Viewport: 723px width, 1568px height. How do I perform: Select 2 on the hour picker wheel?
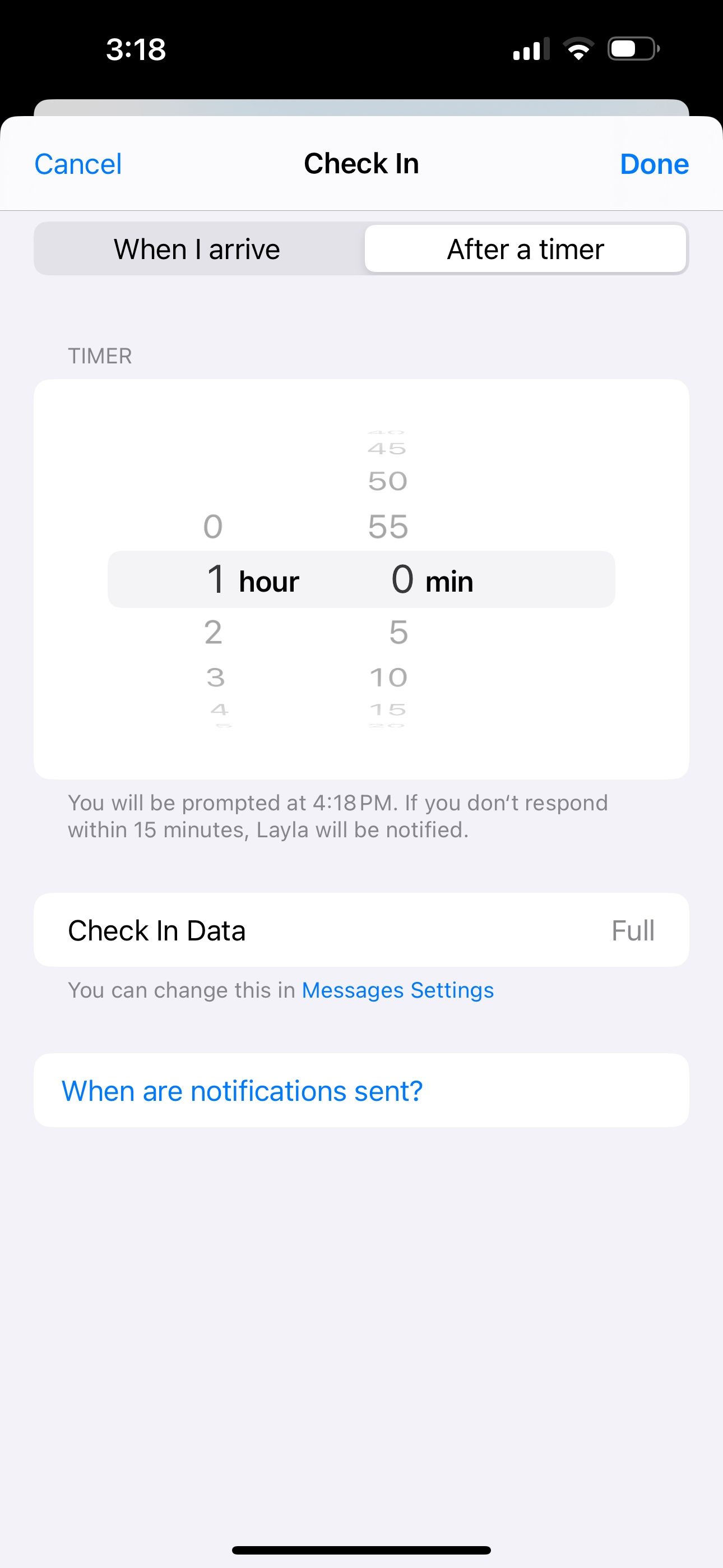pyautogui.click(x=212, y=633)
